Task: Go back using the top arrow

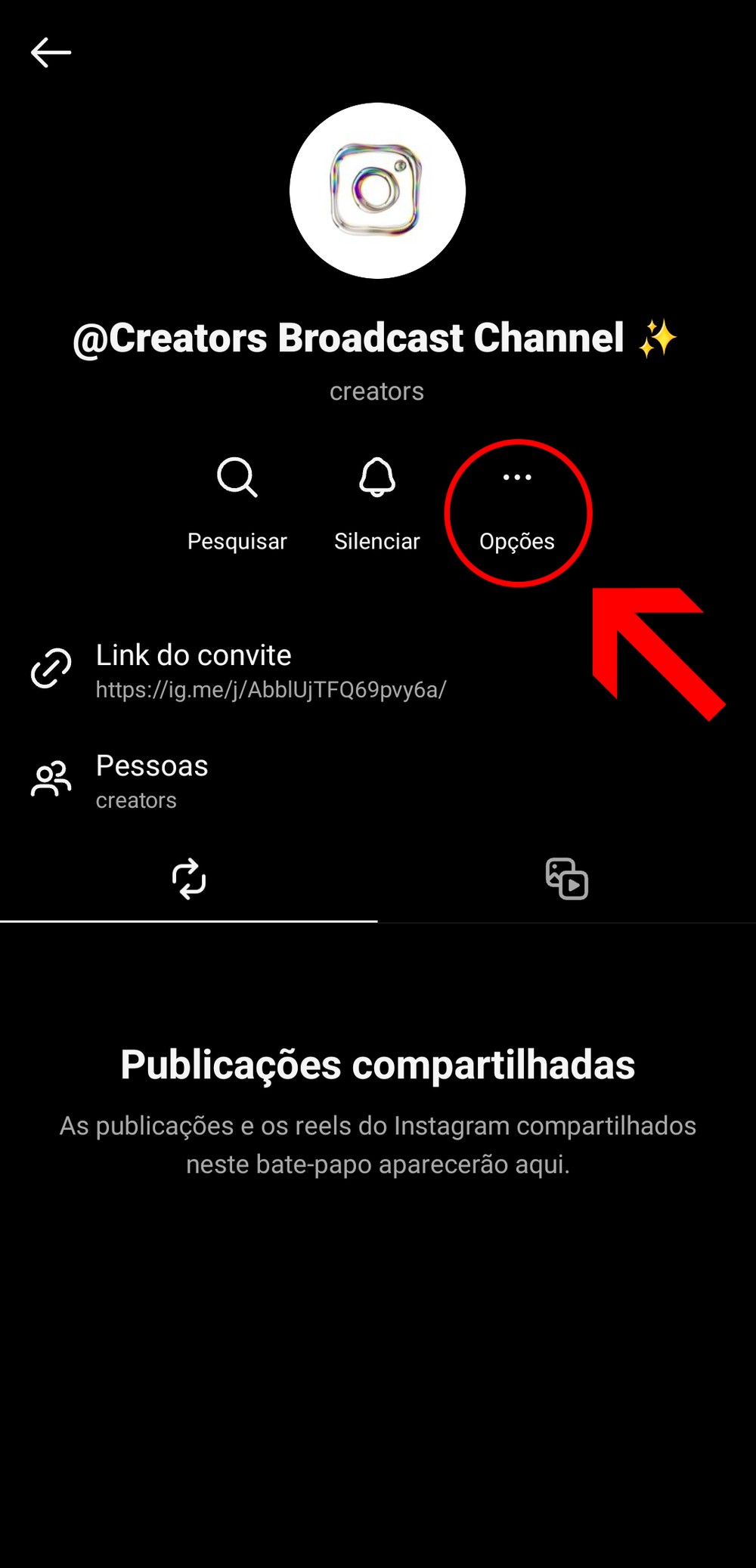Action: [x=51, y=53]
